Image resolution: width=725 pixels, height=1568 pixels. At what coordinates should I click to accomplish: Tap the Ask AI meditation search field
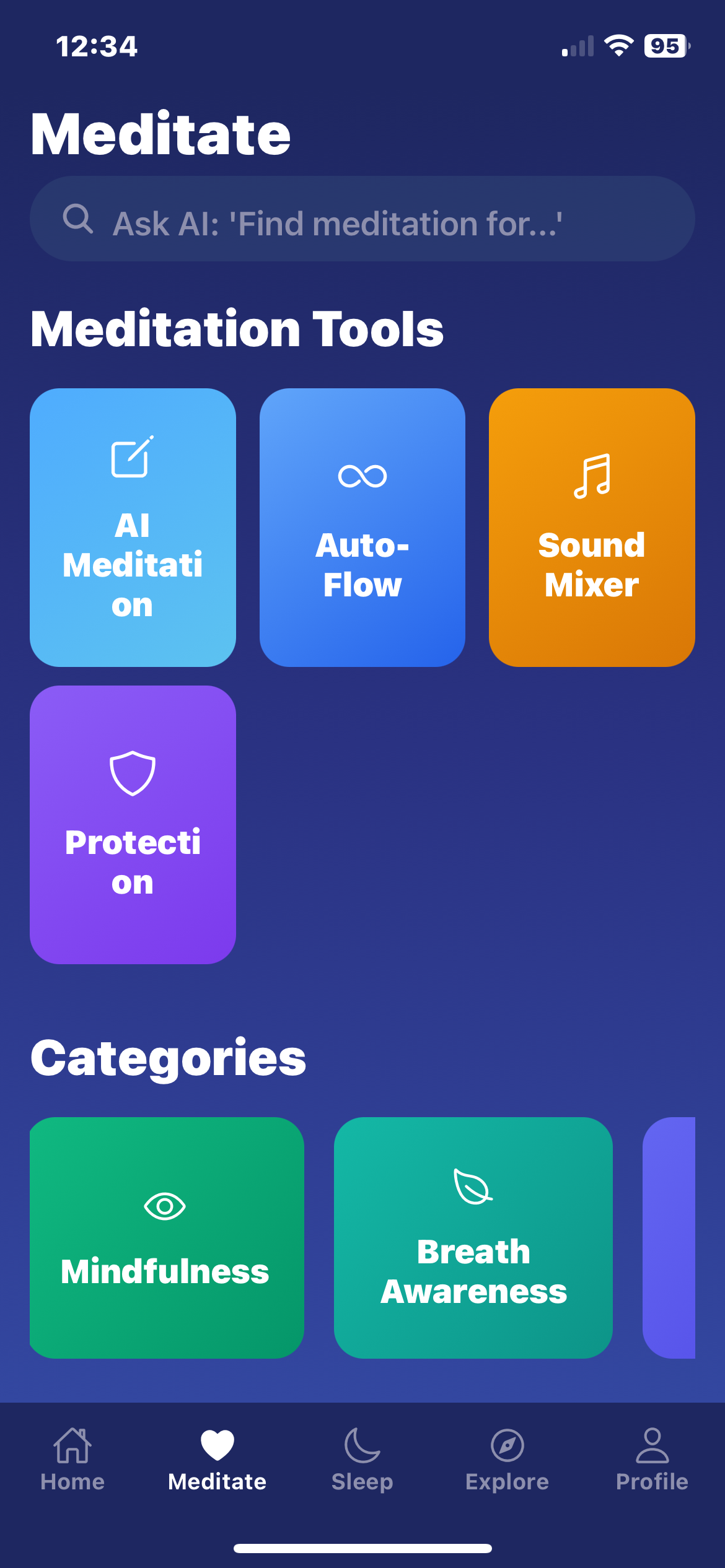[x=362, y=219]
